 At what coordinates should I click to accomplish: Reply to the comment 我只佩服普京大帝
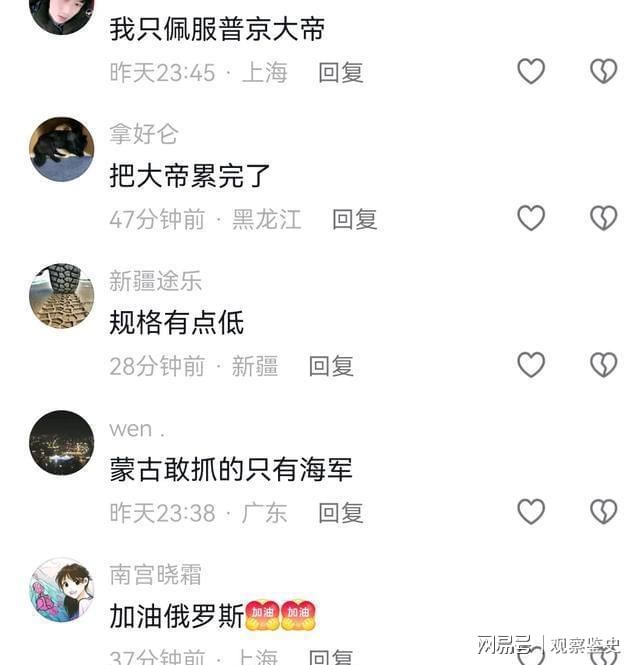(x=340, y=72)
